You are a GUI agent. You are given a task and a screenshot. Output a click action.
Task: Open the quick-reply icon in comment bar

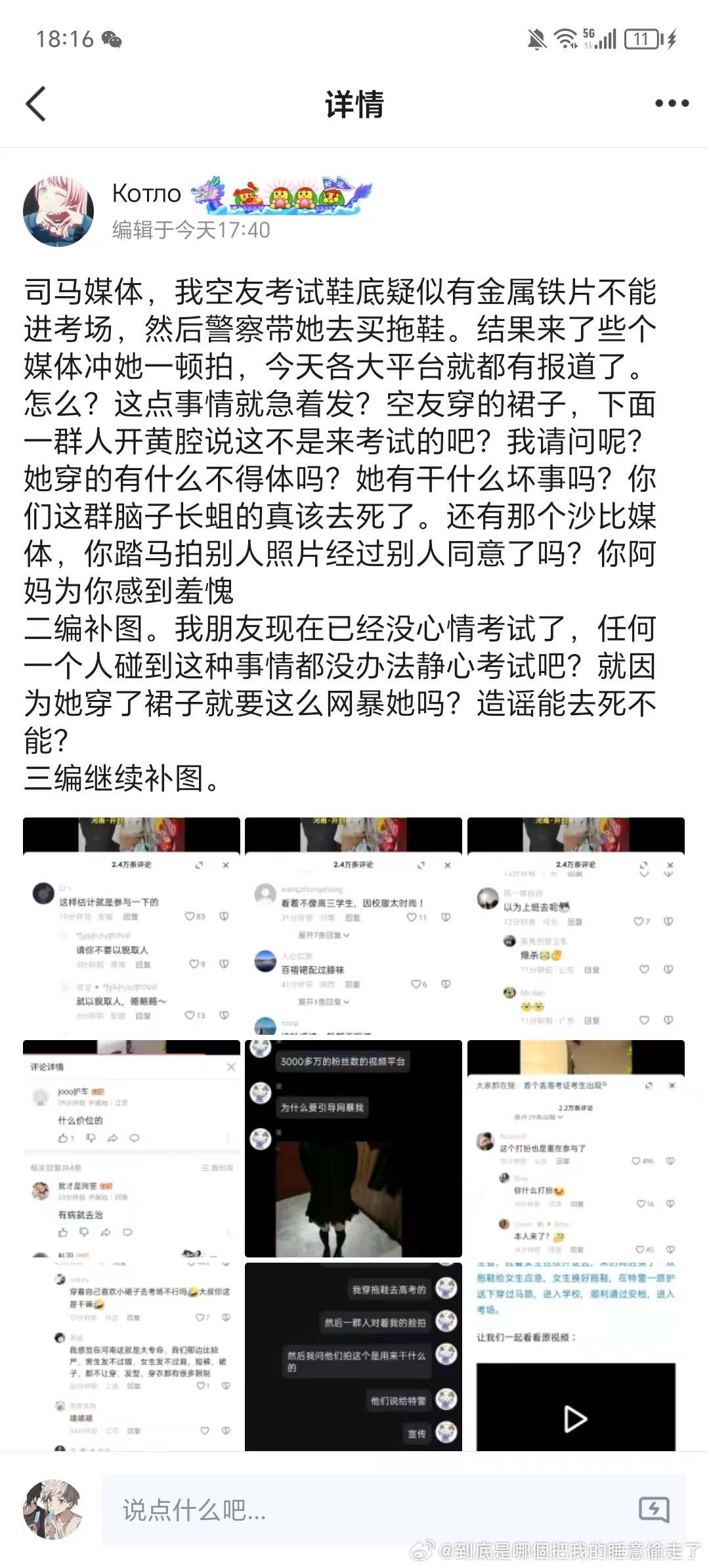click(654, 1510)
